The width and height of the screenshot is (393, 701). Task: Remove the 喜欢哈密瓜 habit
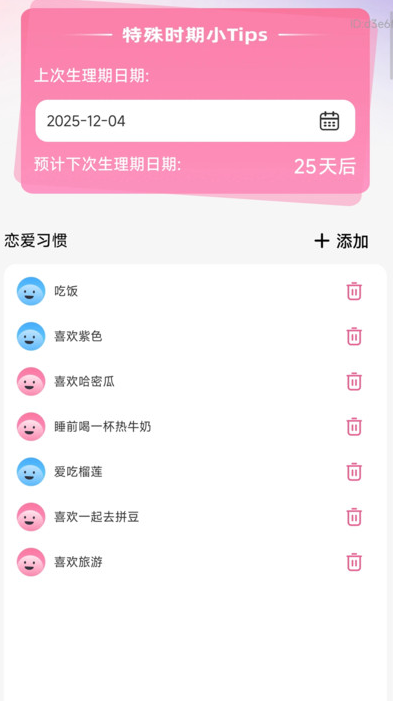354,381
